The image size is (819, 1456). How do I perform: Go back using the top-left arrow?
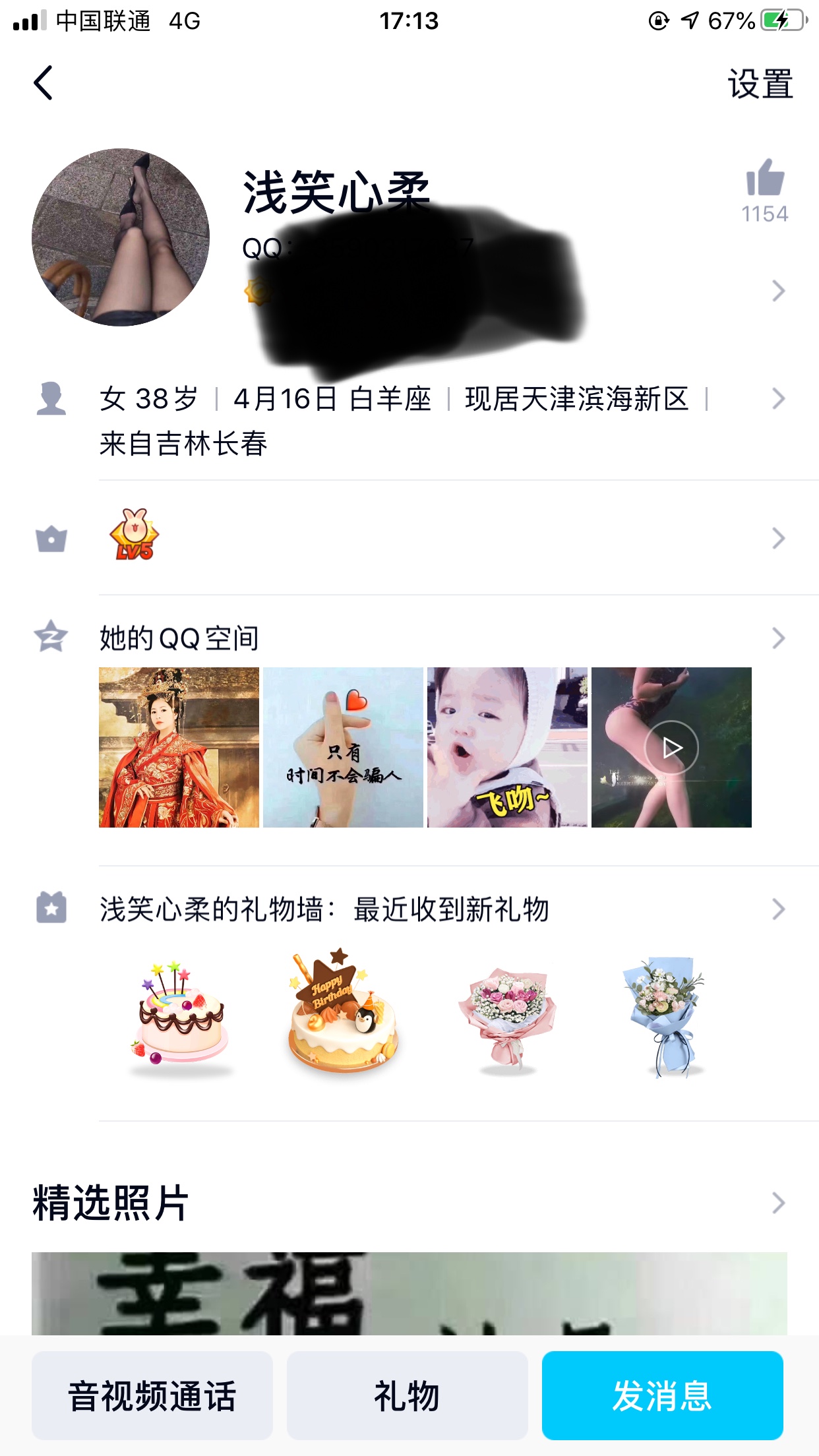[x=44, y=84]
